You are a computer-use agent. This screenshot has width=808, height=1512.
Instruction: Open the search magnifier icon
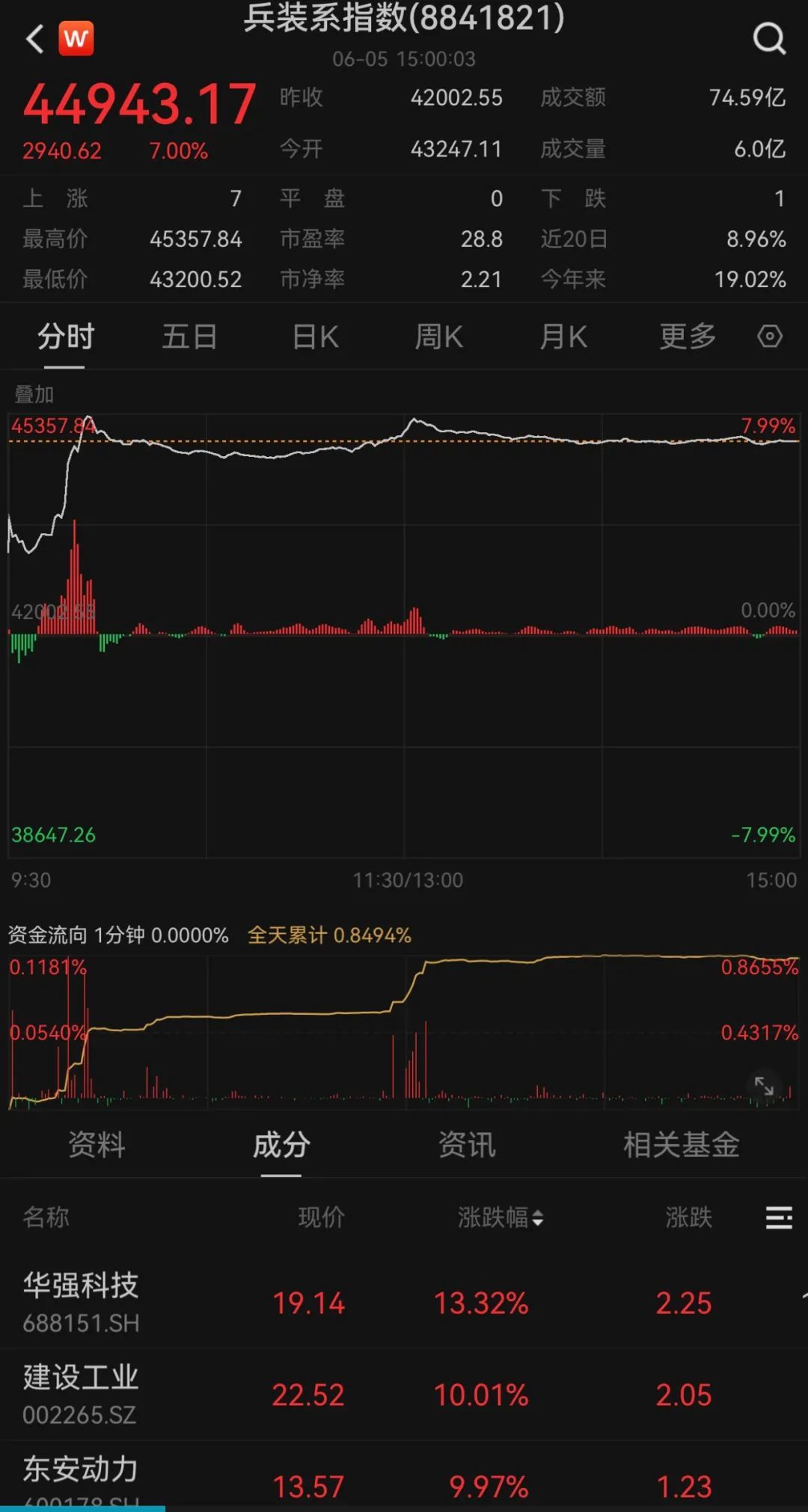(769, 38)
